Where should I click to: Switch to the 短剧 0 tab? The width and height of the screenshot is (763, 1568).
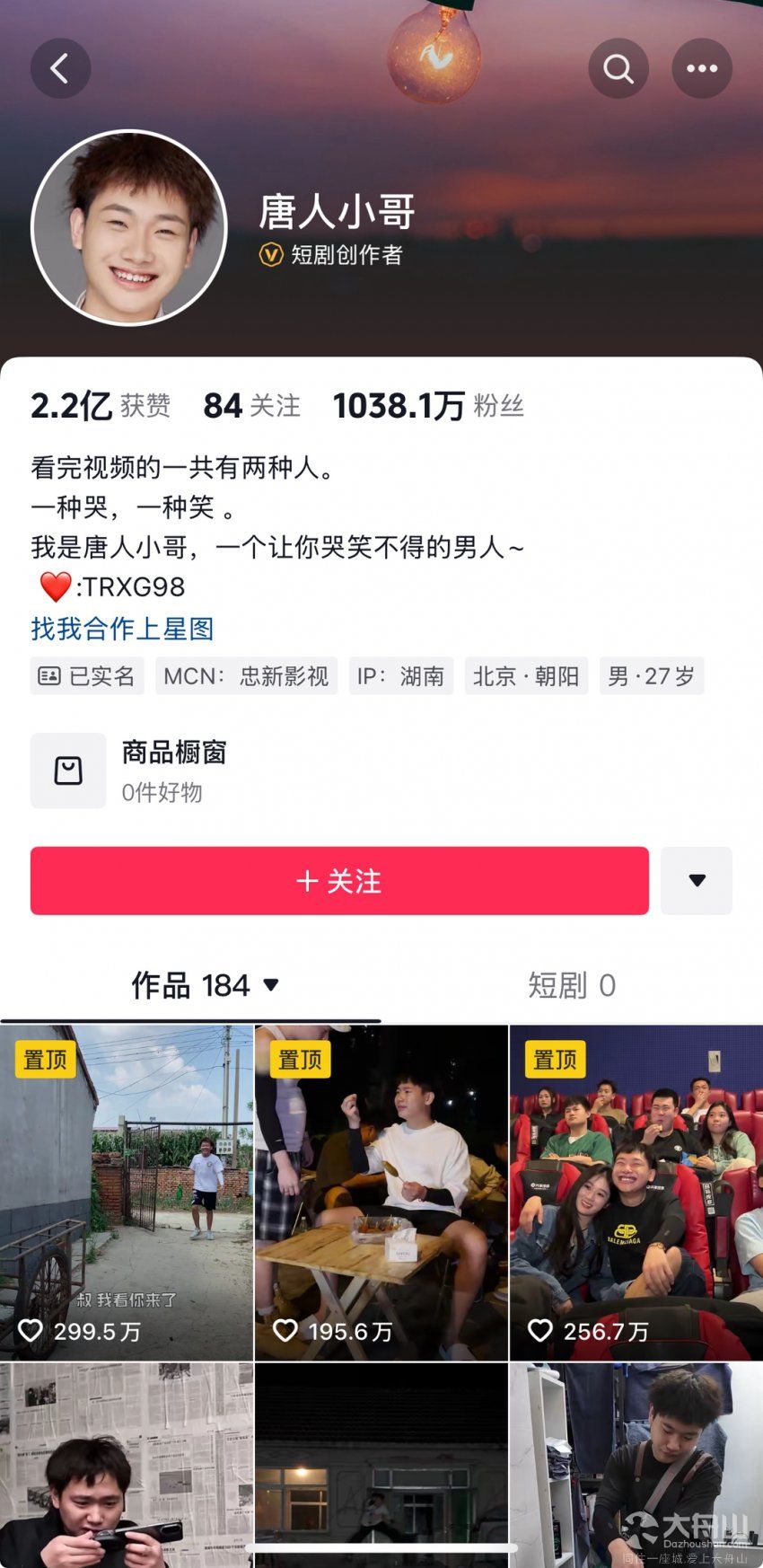pyautogui.click(x=572, y=985)
